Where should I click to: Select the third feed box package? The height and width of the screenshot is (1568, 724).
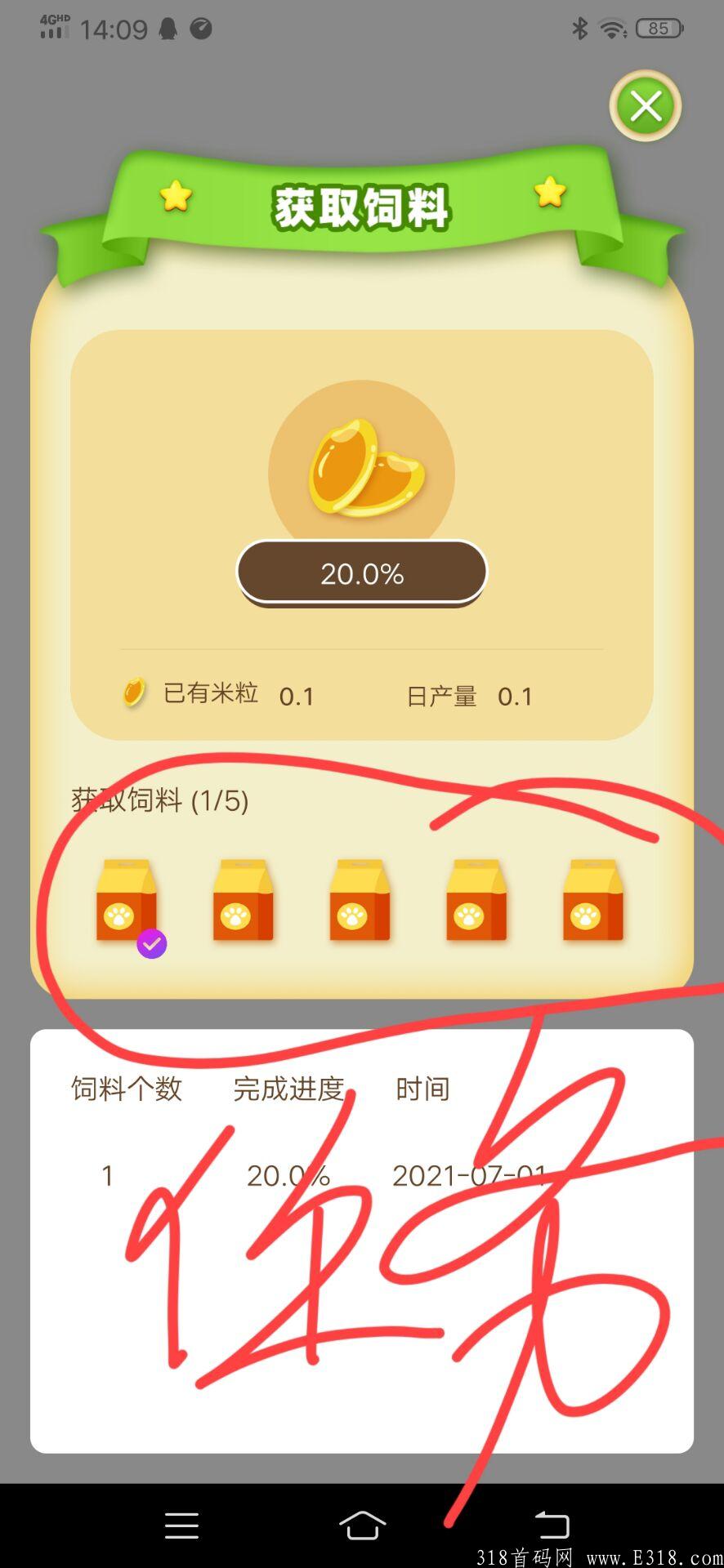click(360, 898)
